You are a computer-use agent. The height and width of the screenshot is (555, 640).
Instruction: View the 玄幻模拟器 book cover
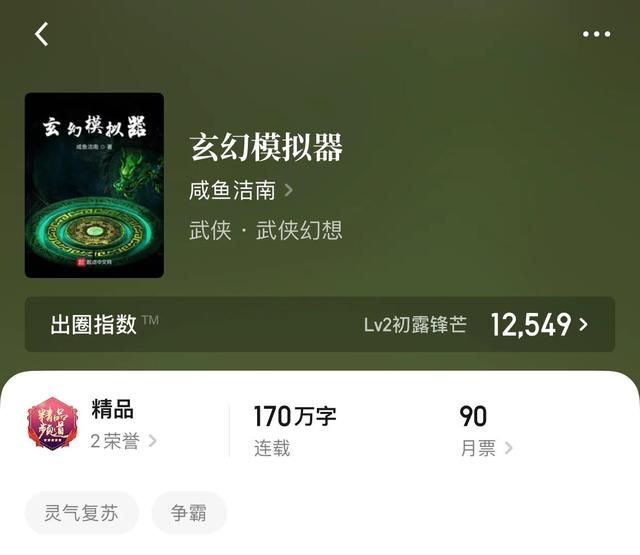[x=94, y=185]
